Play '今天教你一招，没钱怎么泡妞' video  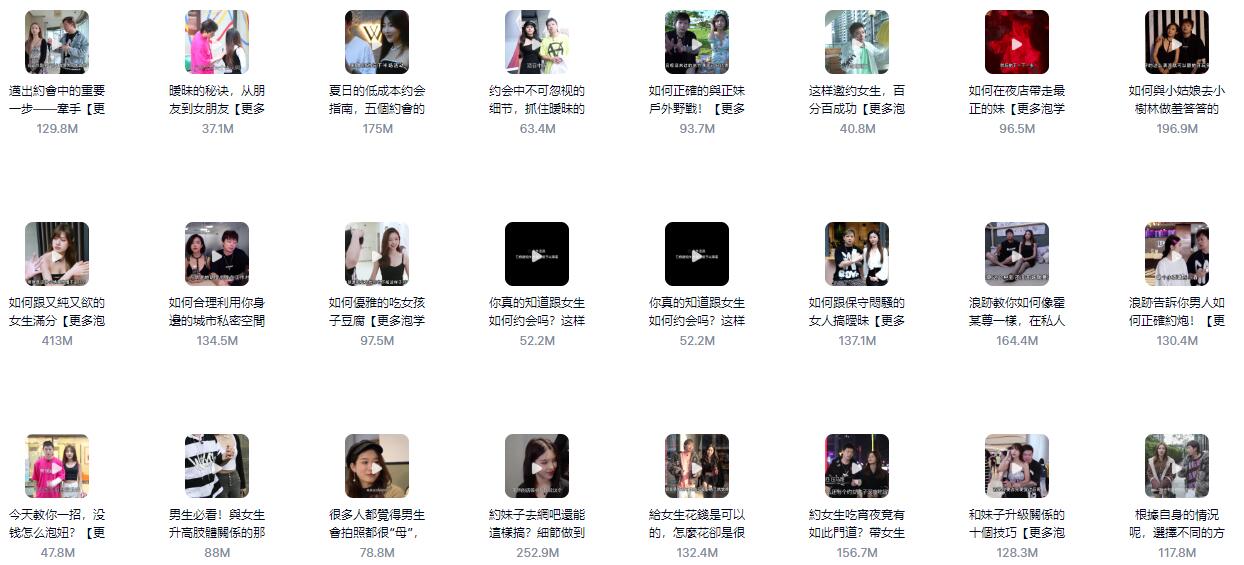[57, 466]
